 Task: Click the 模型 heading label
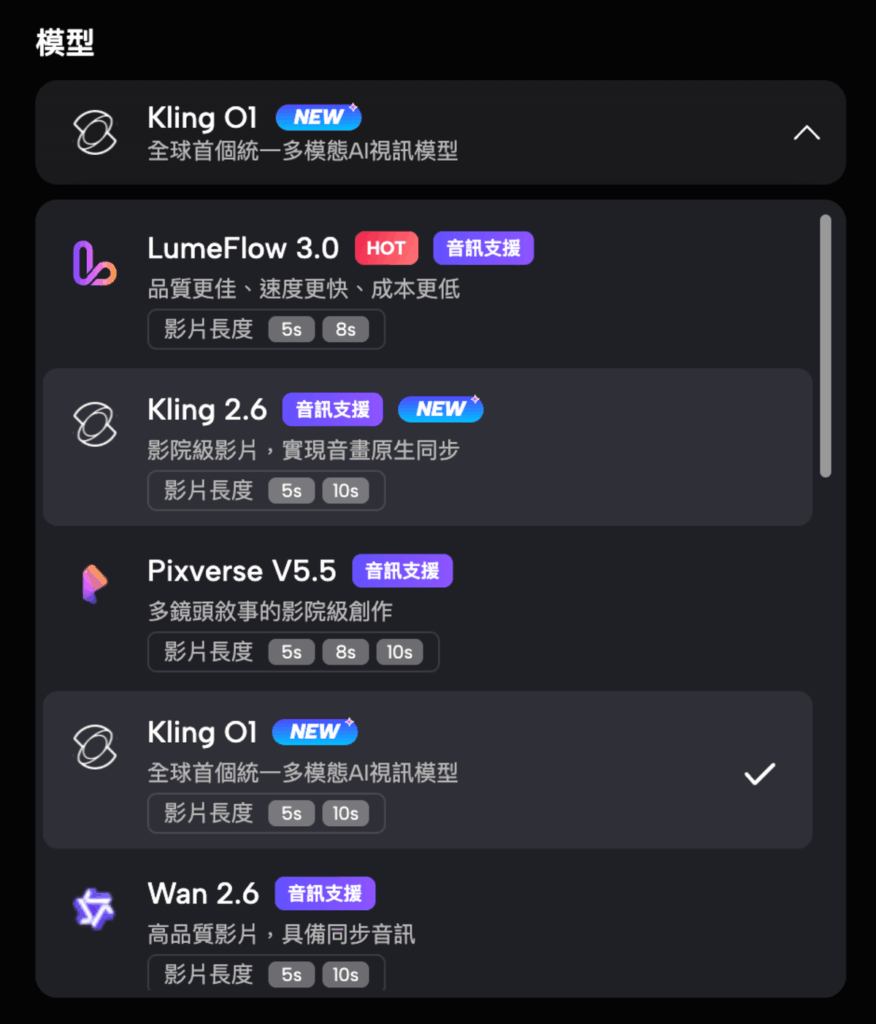click(66, 40)
